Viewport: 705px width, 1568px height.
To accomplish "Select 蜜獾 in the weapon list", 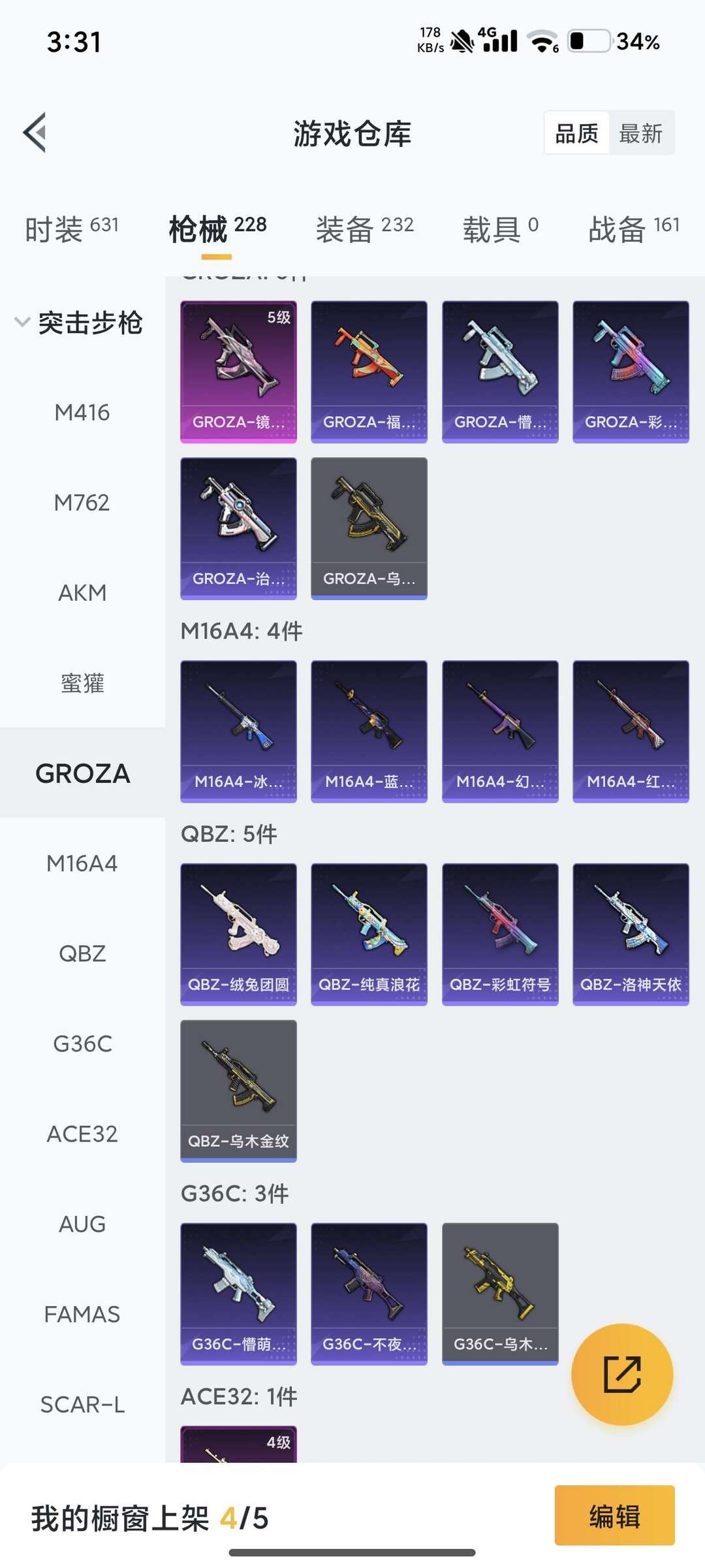I will pyautogui.click(x=82, y=683).
